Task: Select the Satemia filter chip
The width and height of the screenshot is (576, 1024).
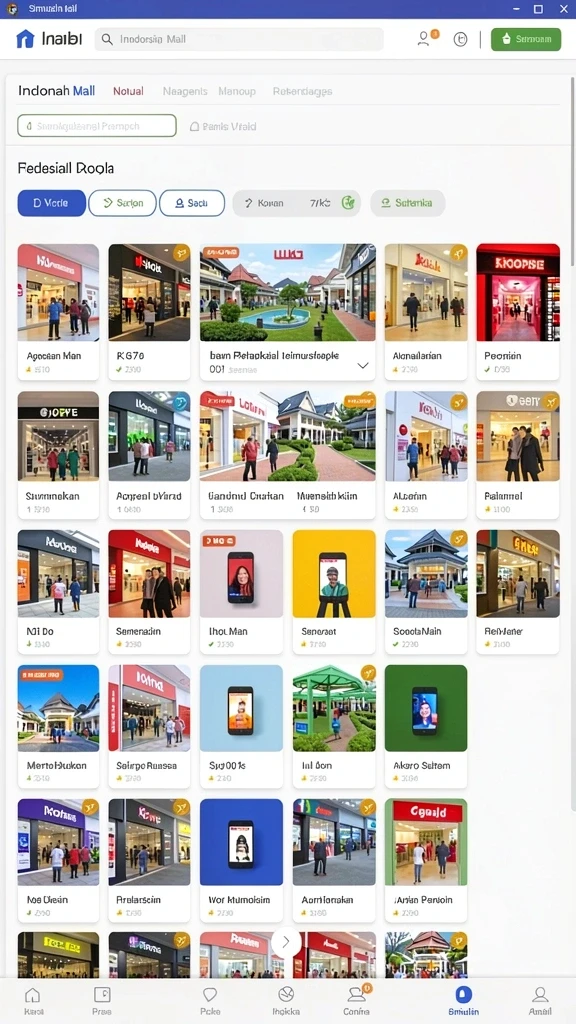Action: tap(408, 203)
